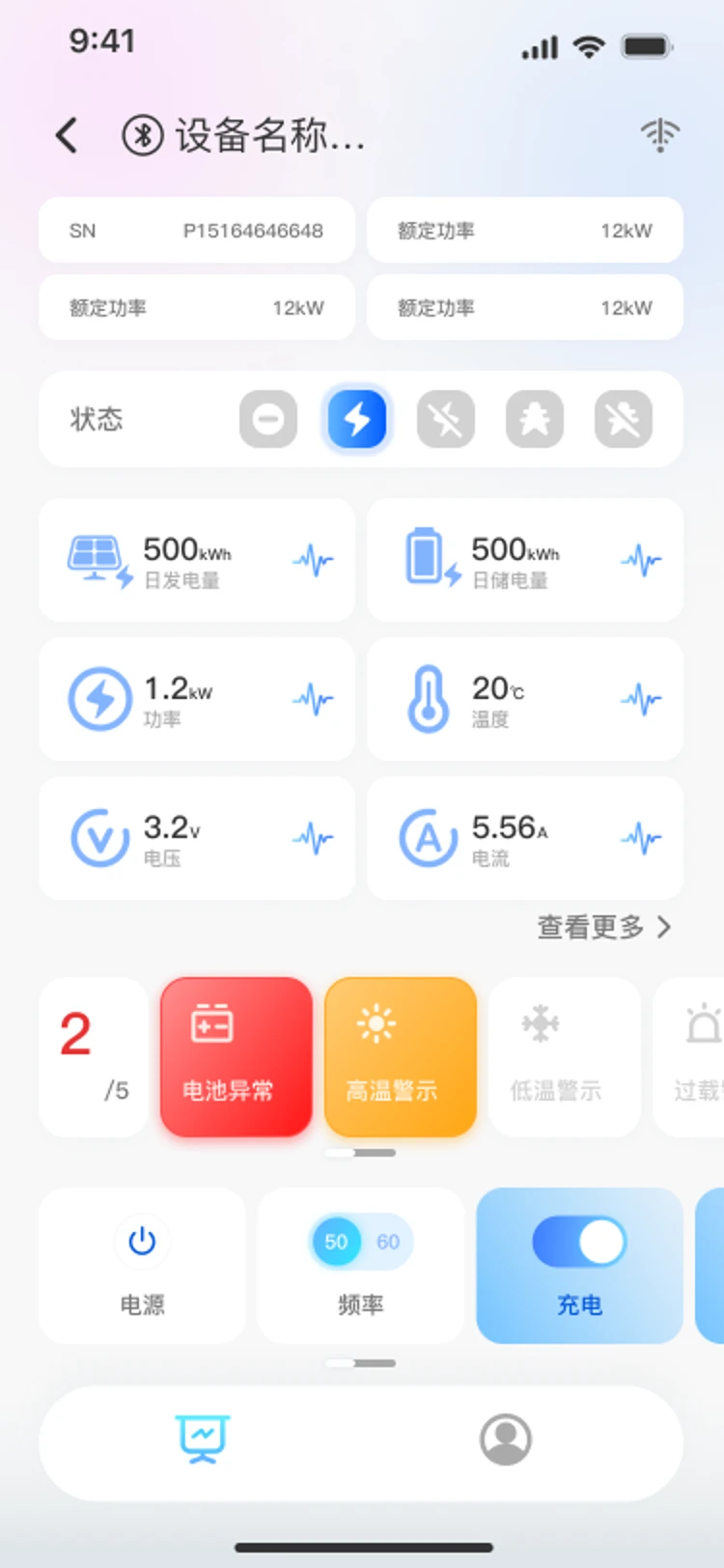724x1568 pixels.
Task: Open trend chart for 日发电量
Action: pos(313,560)
